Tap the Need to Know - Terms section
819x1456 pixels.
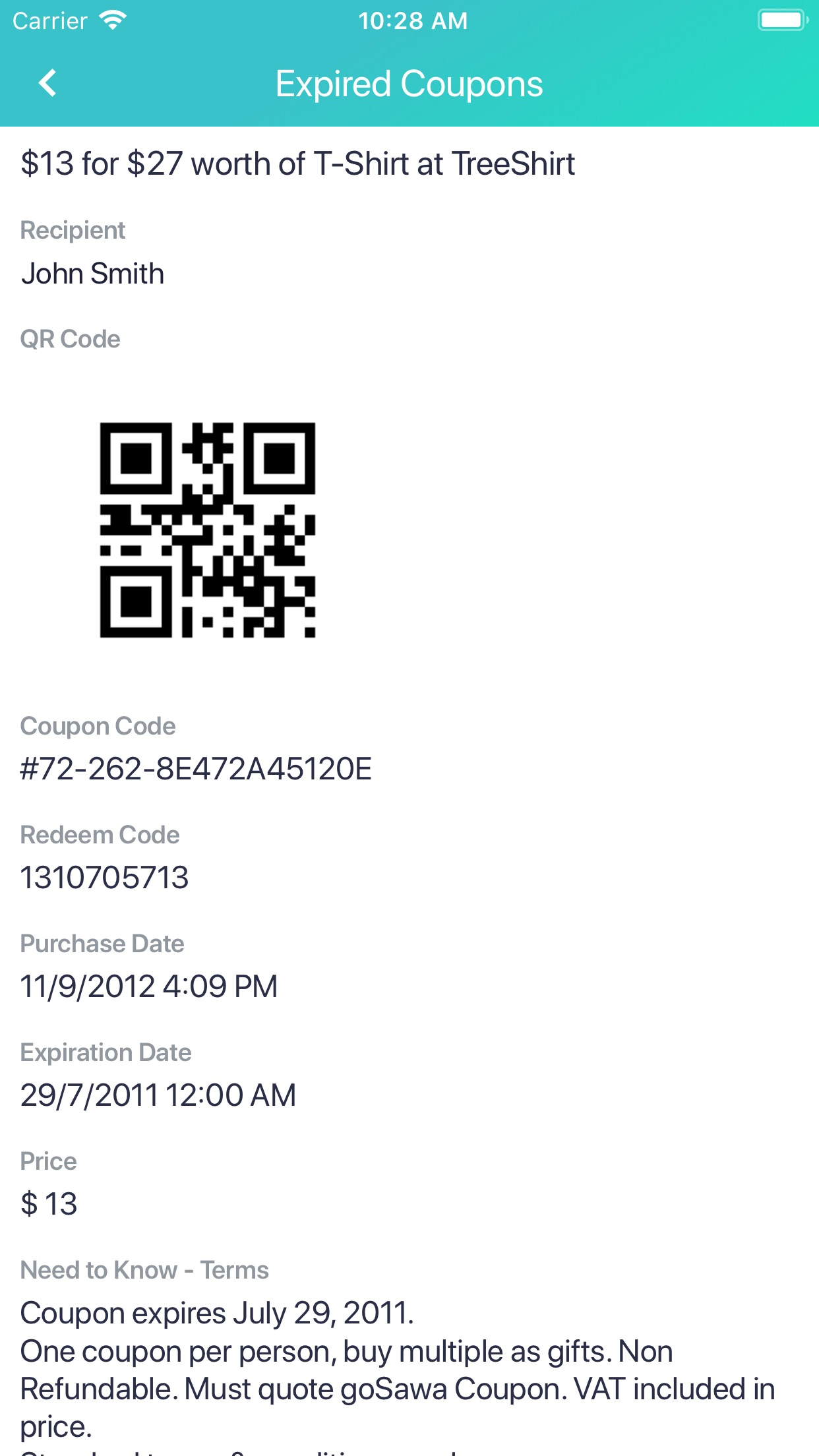point(145,1269)
